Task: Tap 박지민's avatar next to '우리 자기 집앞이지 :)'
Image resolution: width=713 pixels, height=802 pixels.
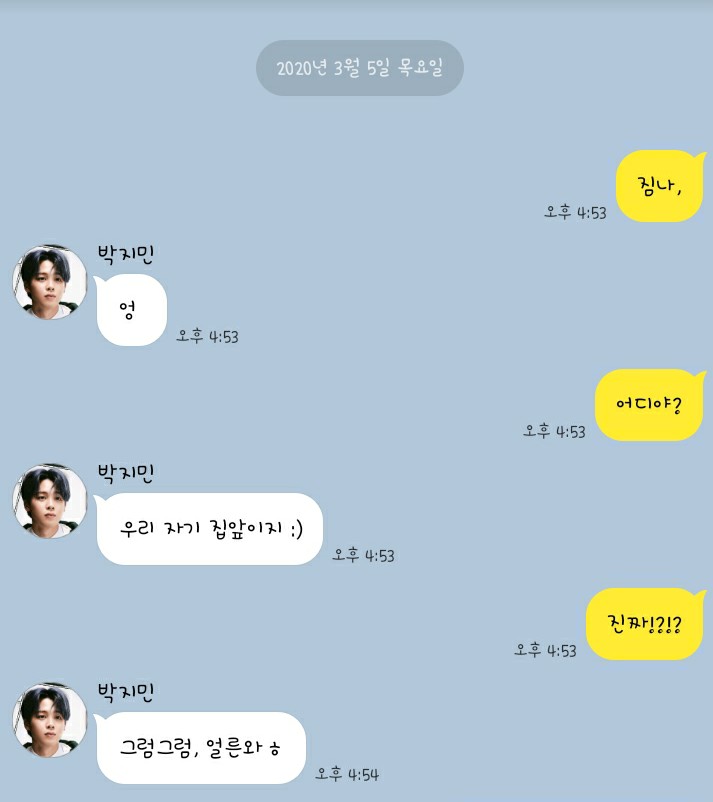Action: coord(50,502)
